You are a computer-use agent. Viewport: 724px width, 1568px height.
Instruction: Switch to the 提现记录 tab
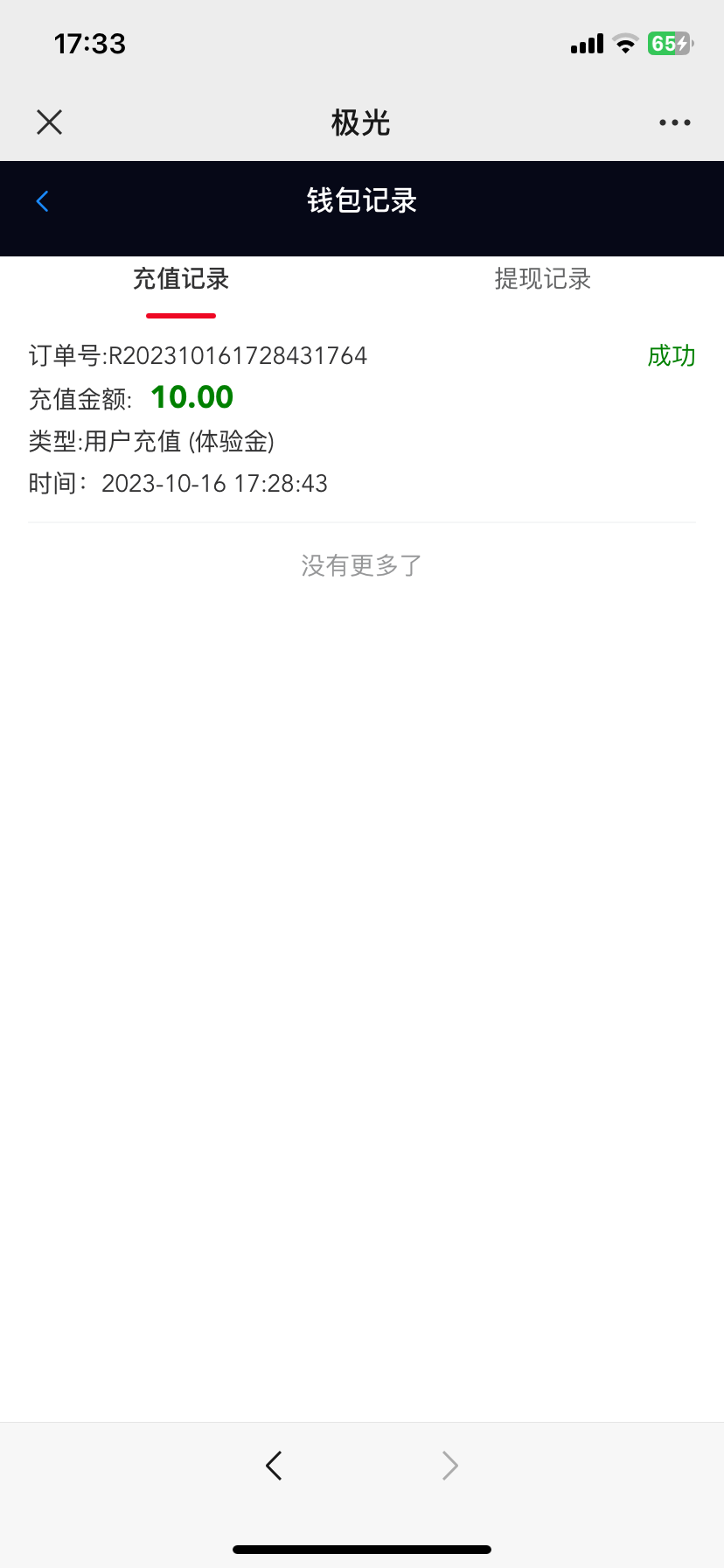coord(542,280)
